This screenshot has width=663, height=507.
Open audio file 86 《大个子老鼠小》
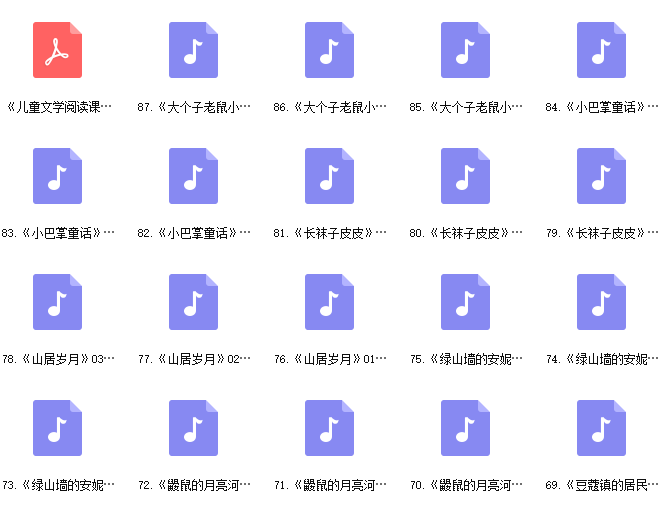click(330, 50)
